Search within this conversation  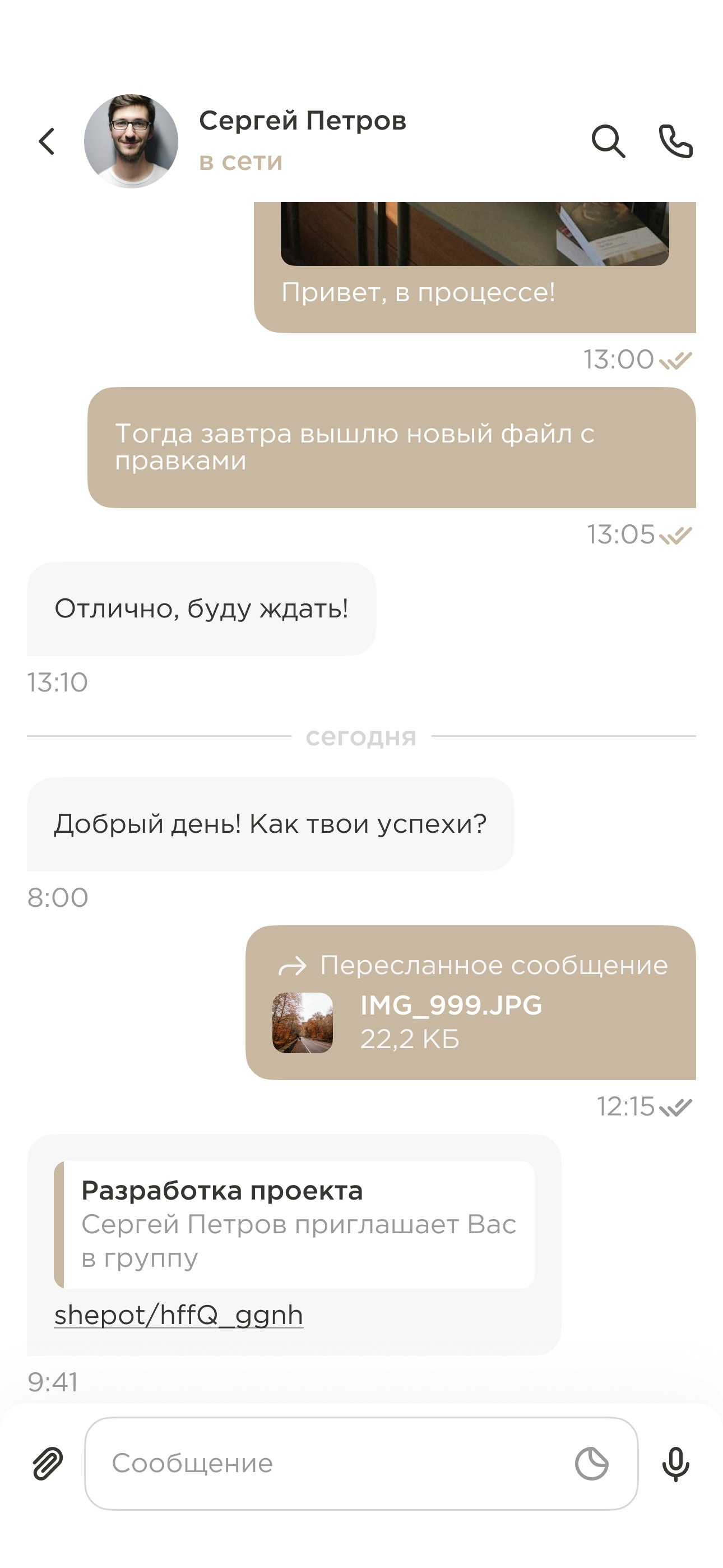[x=608, y=141]
